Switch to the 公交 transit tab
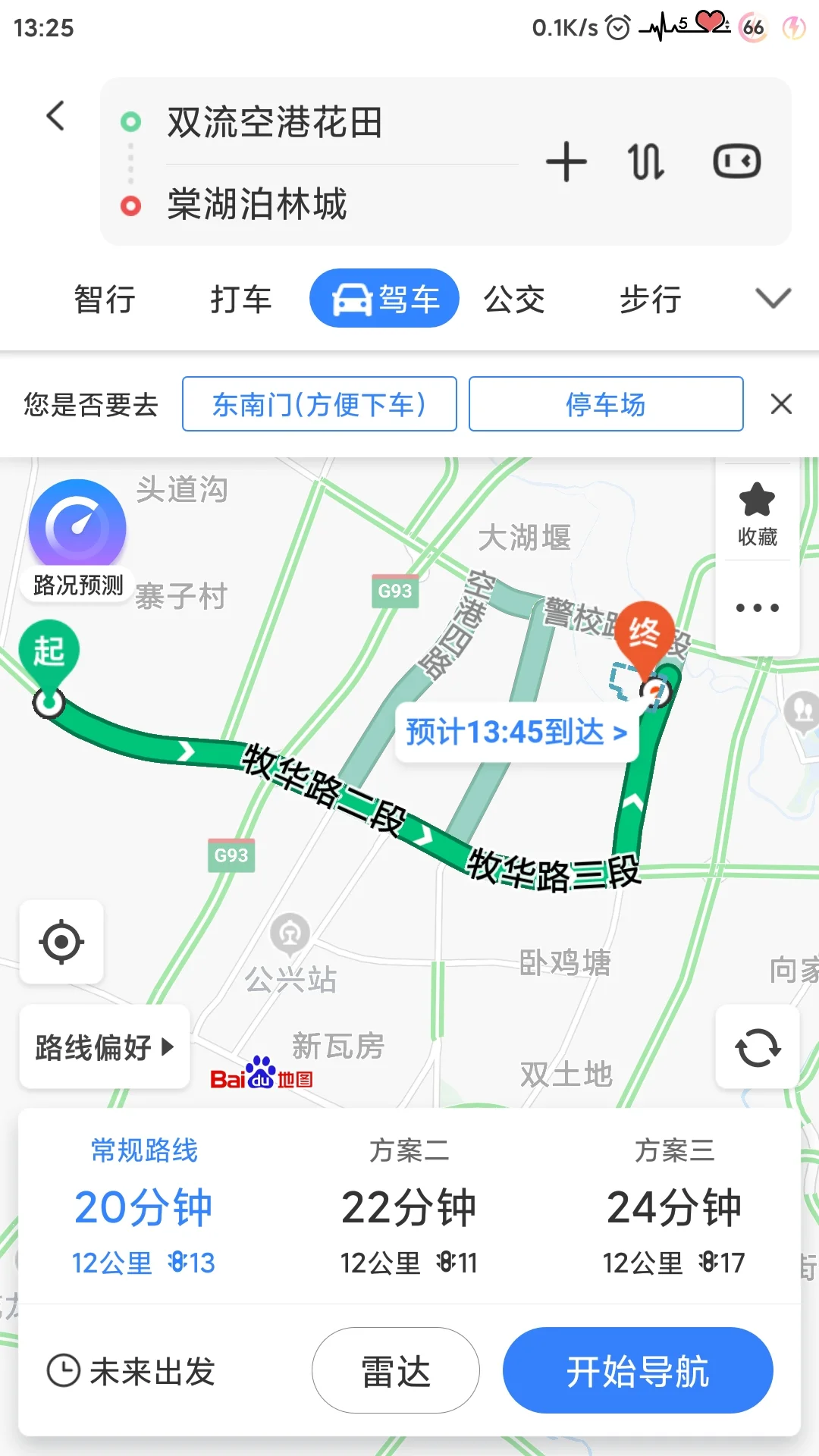The height and width of the screenshot is (1456, 819). point(514,298)
